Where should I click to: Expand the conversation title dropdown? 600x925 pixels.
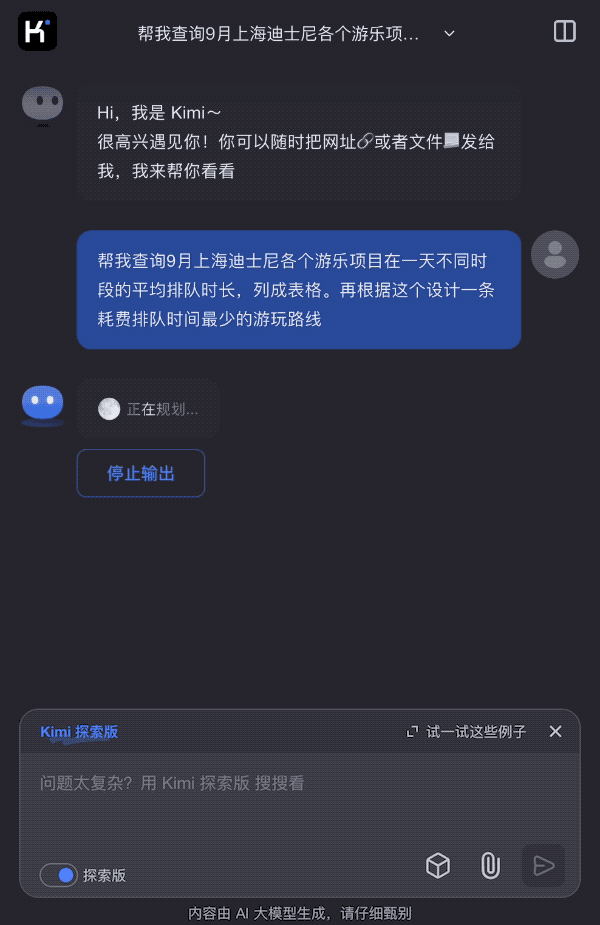tap(449, 33)
